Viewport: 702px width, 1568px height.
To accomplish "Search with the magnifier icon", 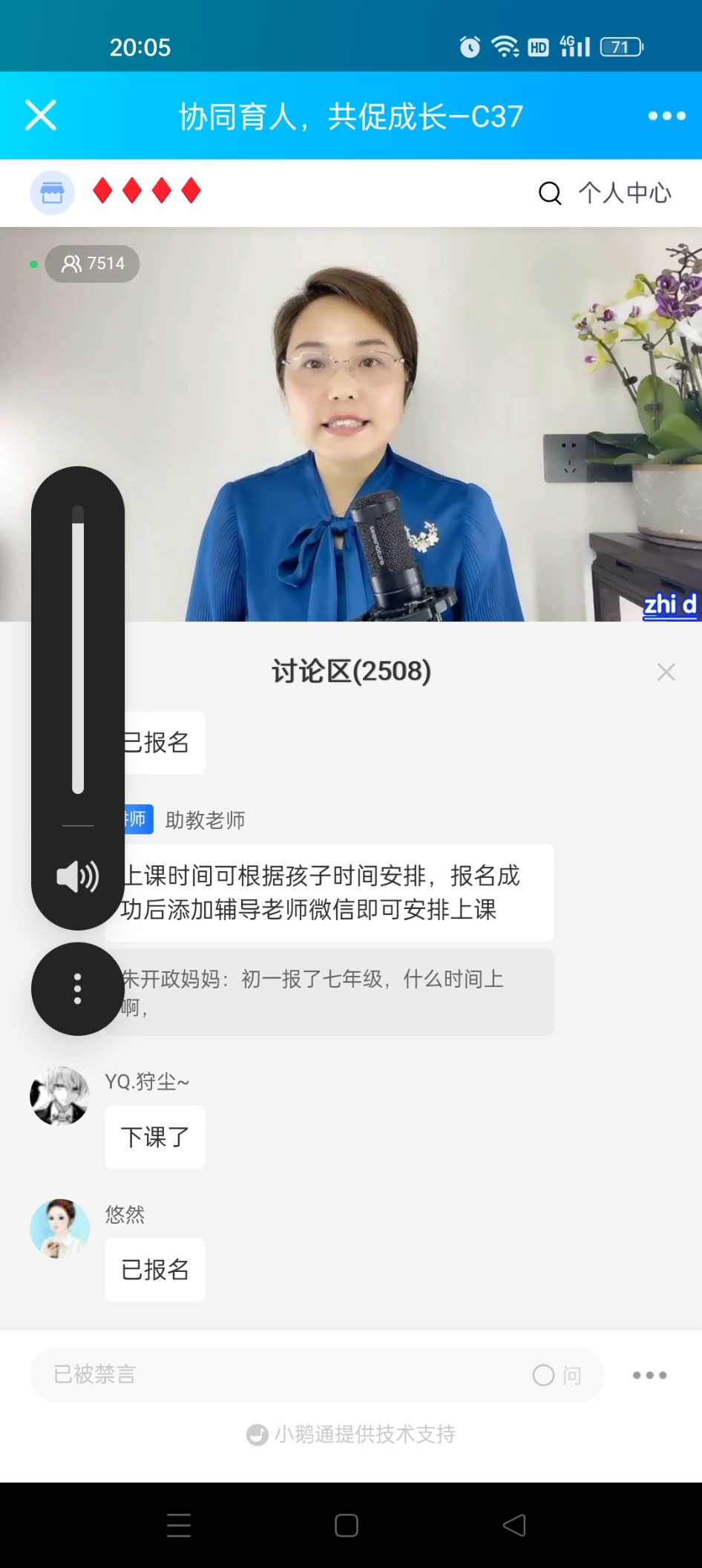I will coord(549,193).
